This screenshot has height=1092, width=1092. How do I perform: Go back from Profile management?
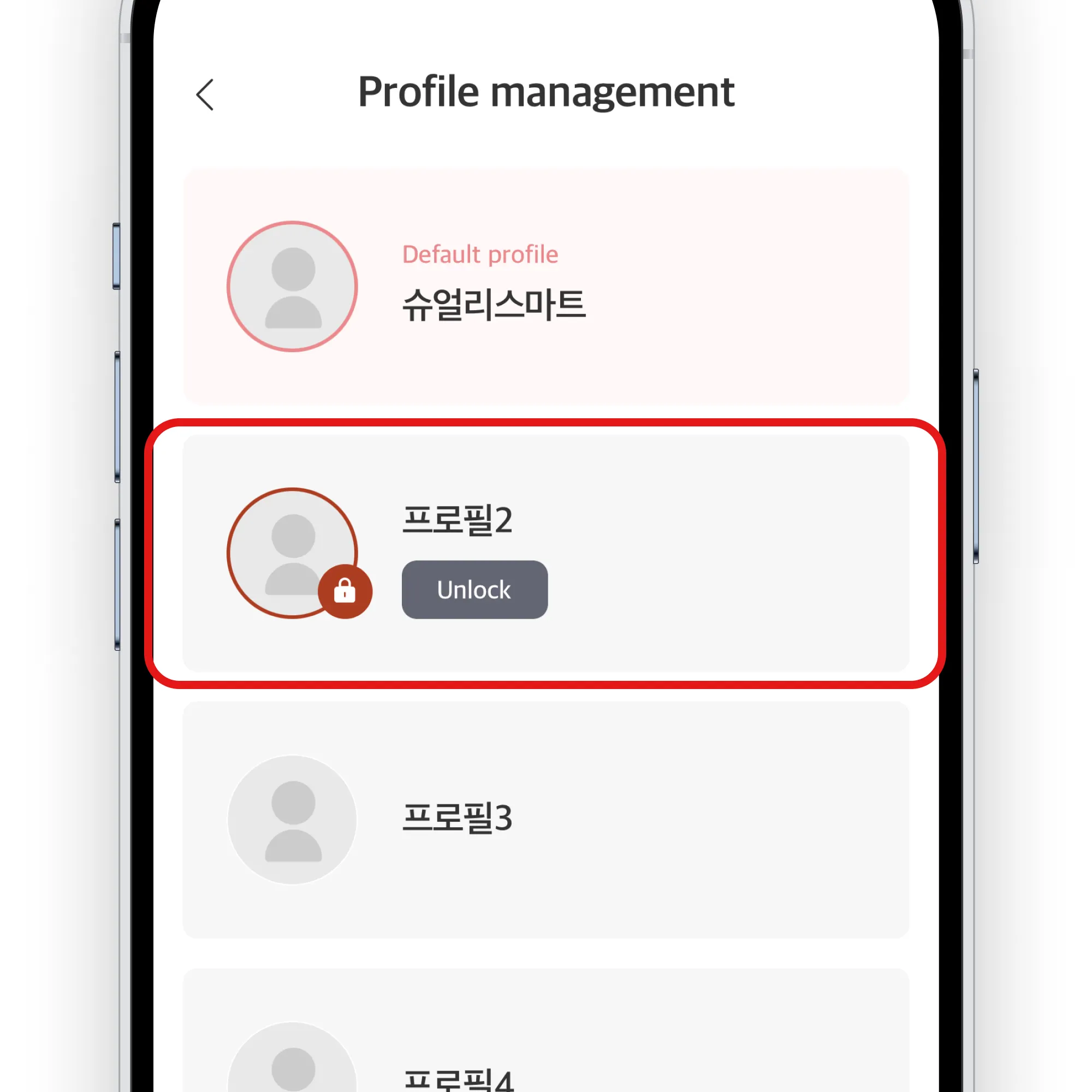tap(205, 94)
